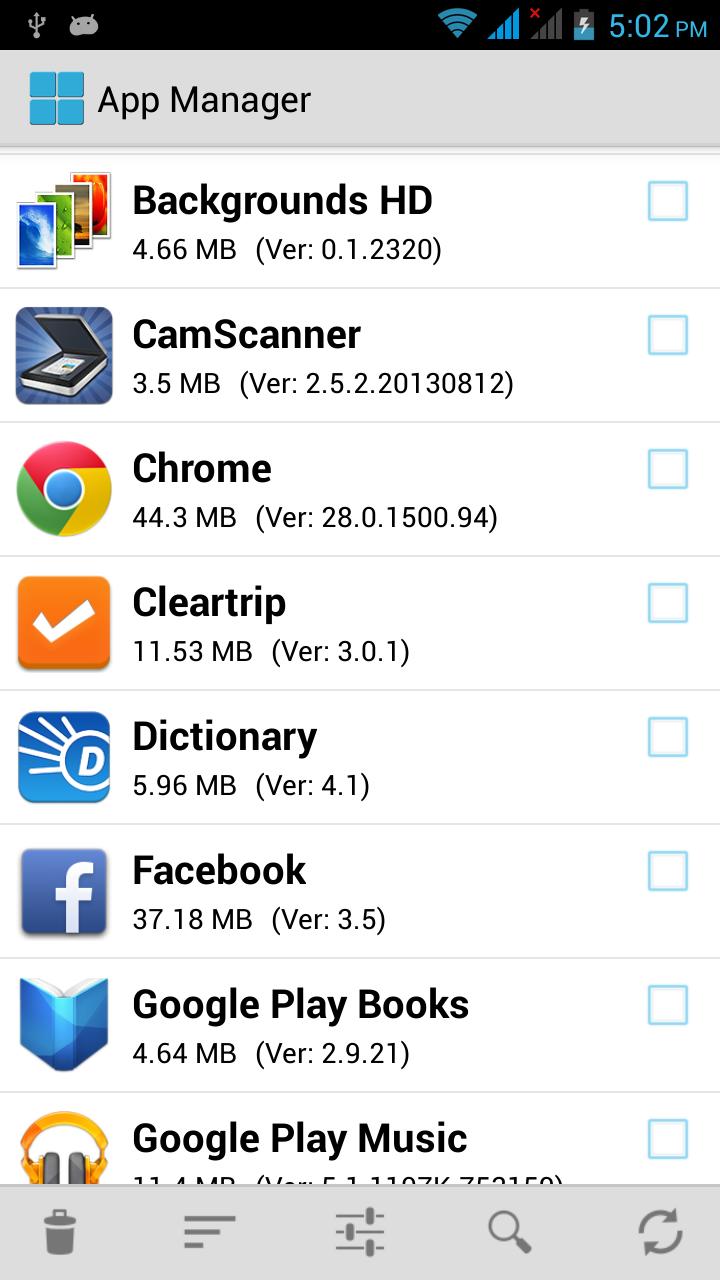Check the Backgrounds HD checkbox
The height and width of the screenshot is (1280, 720).
pos(667,201)
